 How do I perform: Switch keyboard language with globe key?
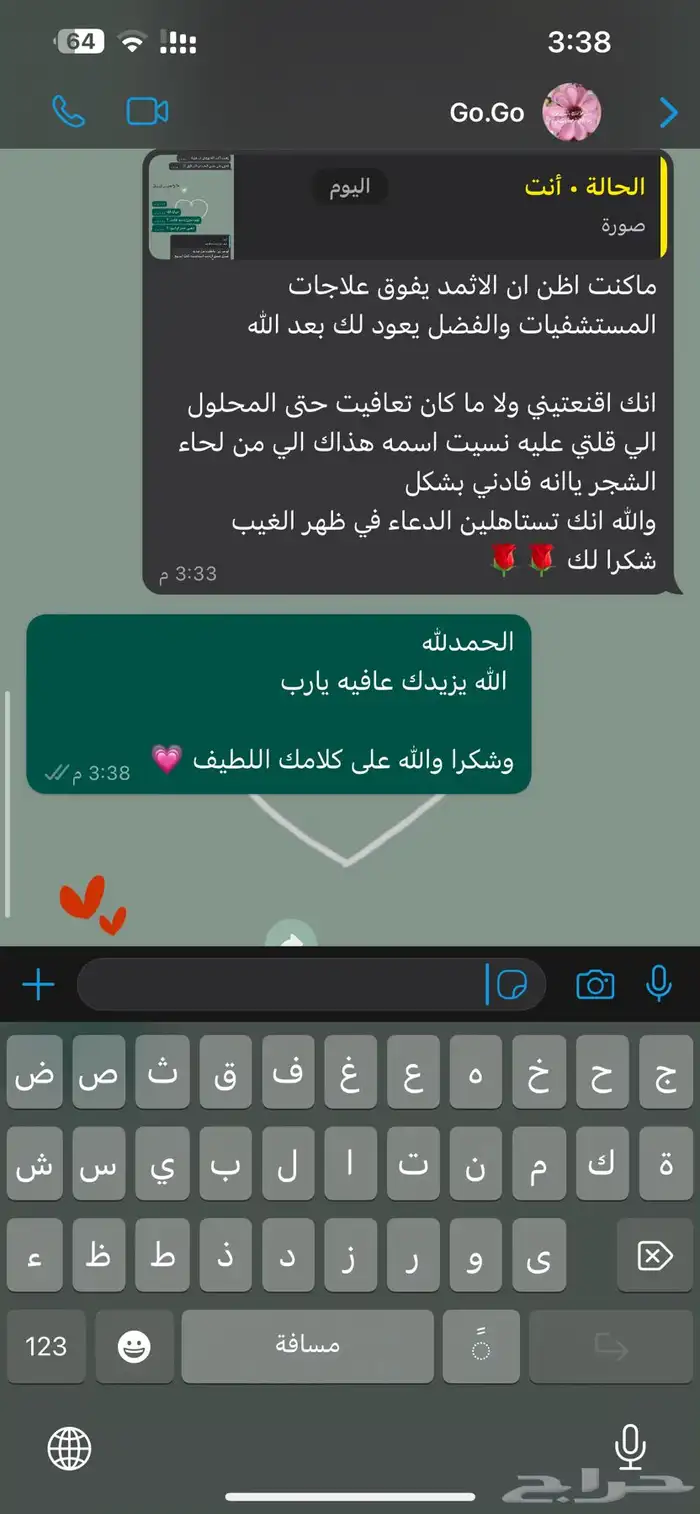(x=70, y=1447)
